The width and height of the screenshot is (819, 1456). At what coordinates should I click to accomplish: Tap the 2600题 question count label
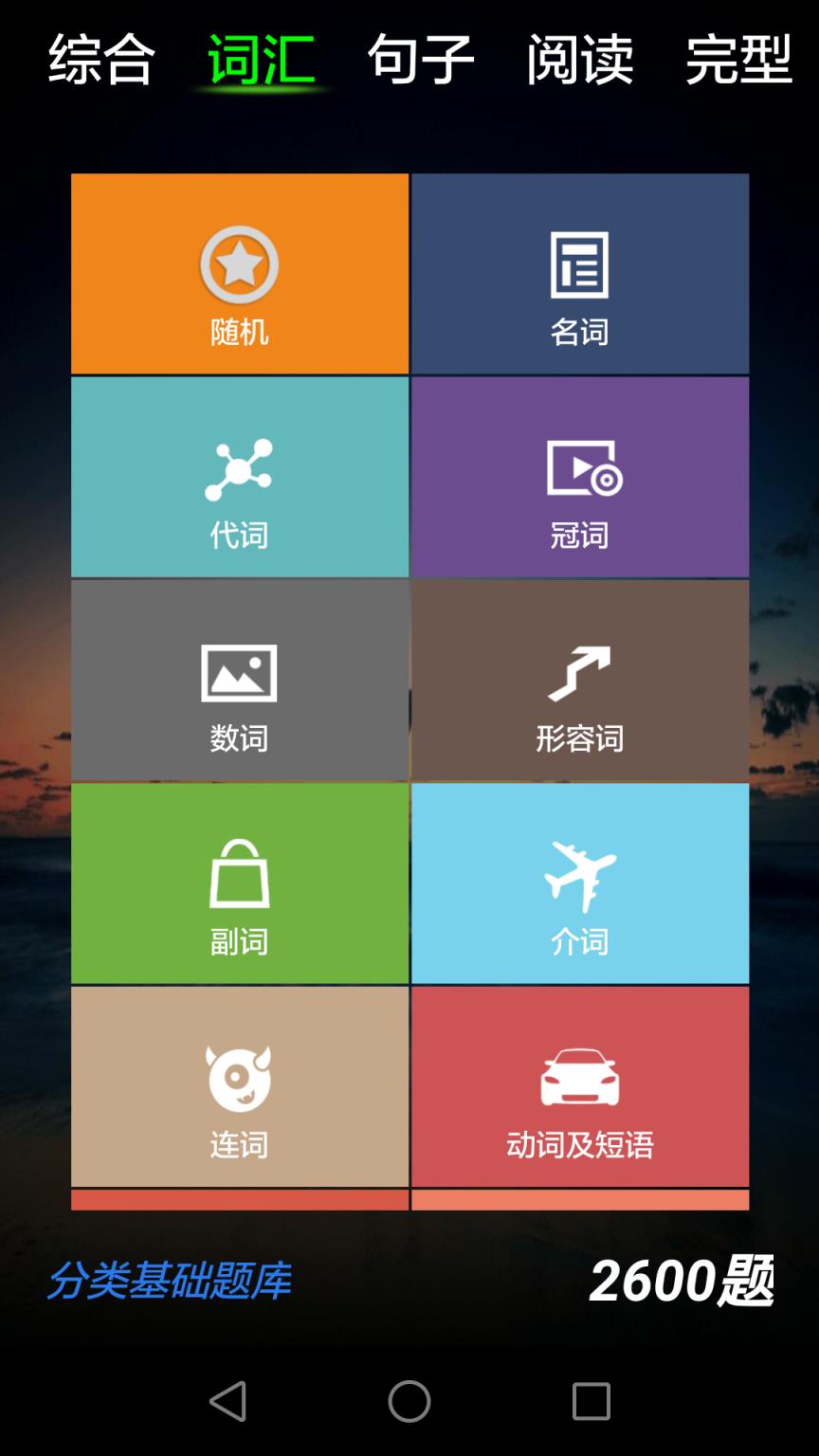pyautogui.click(x=679, y=1280)
